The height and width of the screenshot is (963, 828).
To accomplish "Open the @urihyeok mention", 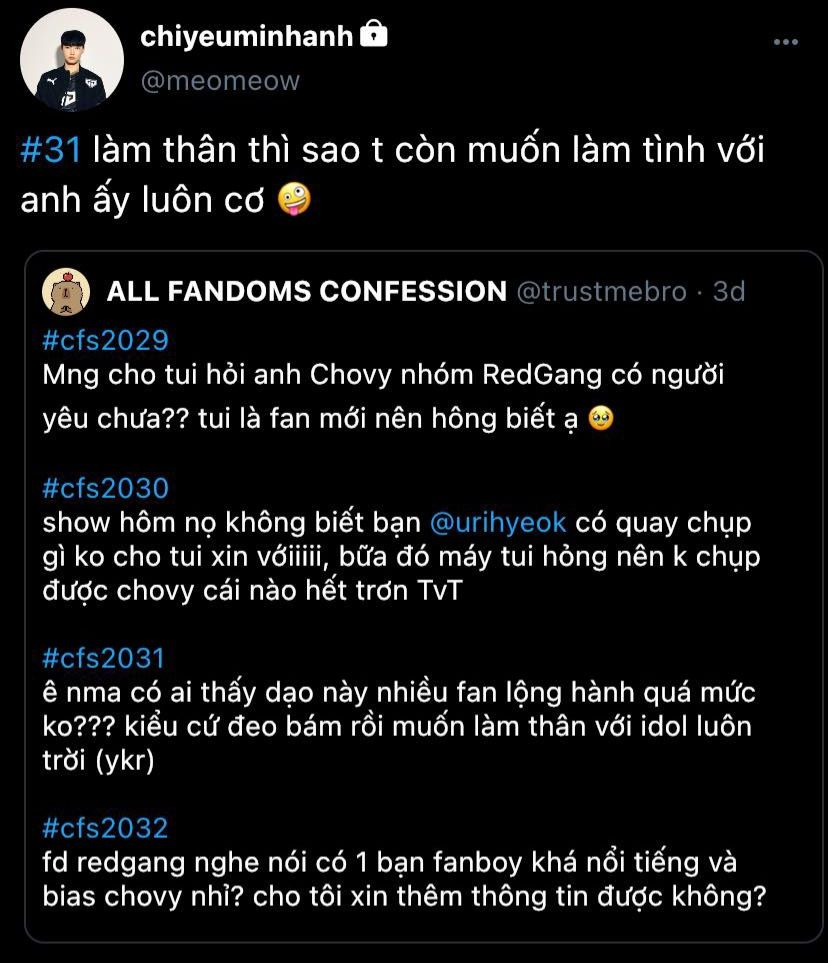I will click(x=498, y=523).
